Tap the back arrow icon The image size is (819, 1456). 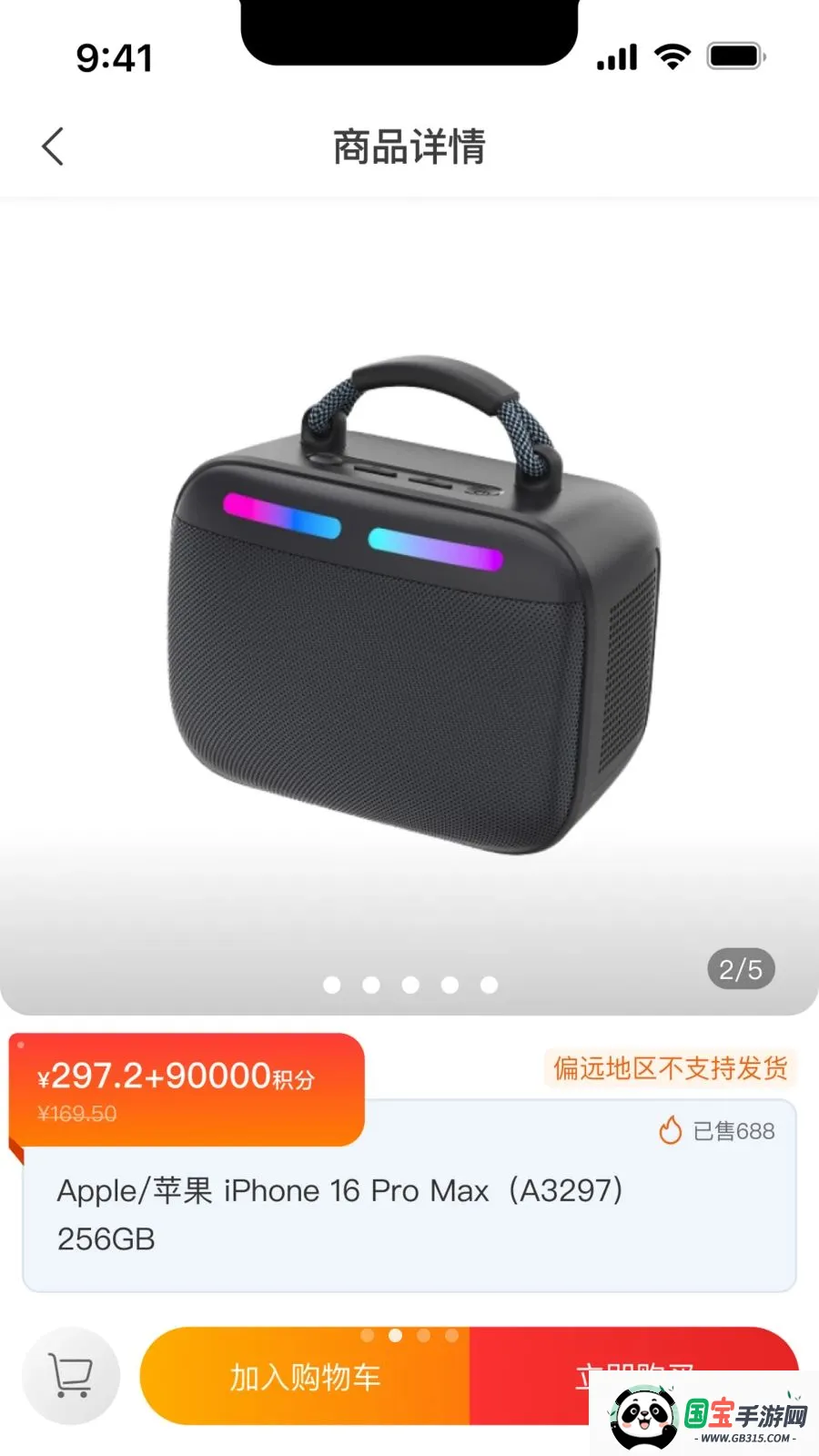point(52,145)
